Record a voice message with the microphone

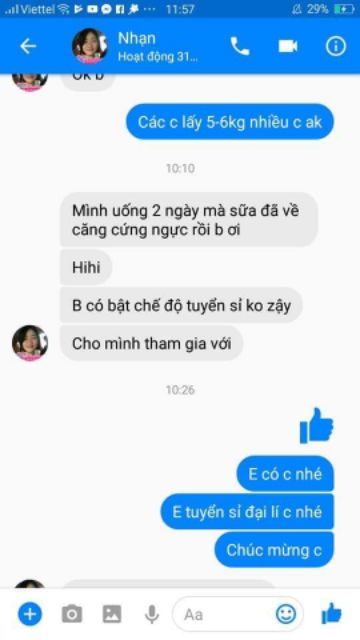[x=152, y=614]
